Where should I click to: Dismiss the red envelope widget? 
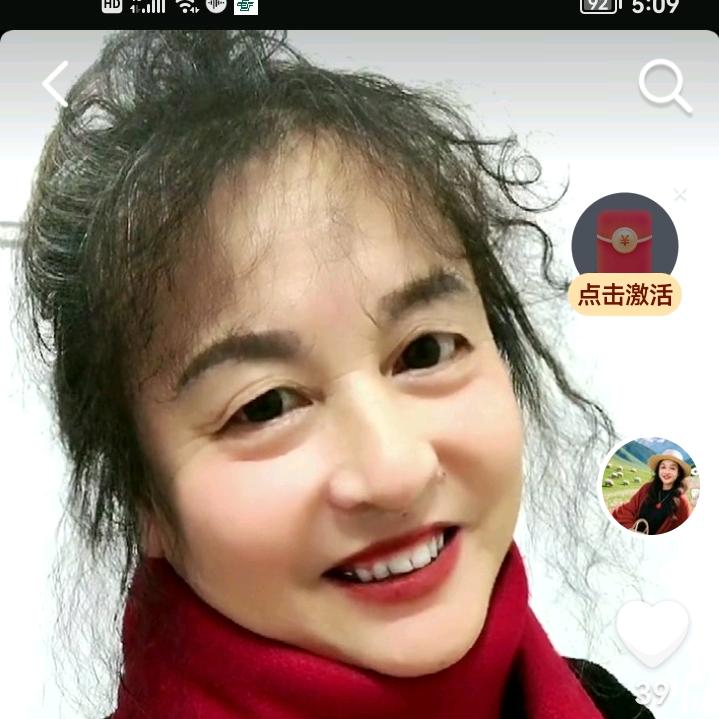coord(681,195)
